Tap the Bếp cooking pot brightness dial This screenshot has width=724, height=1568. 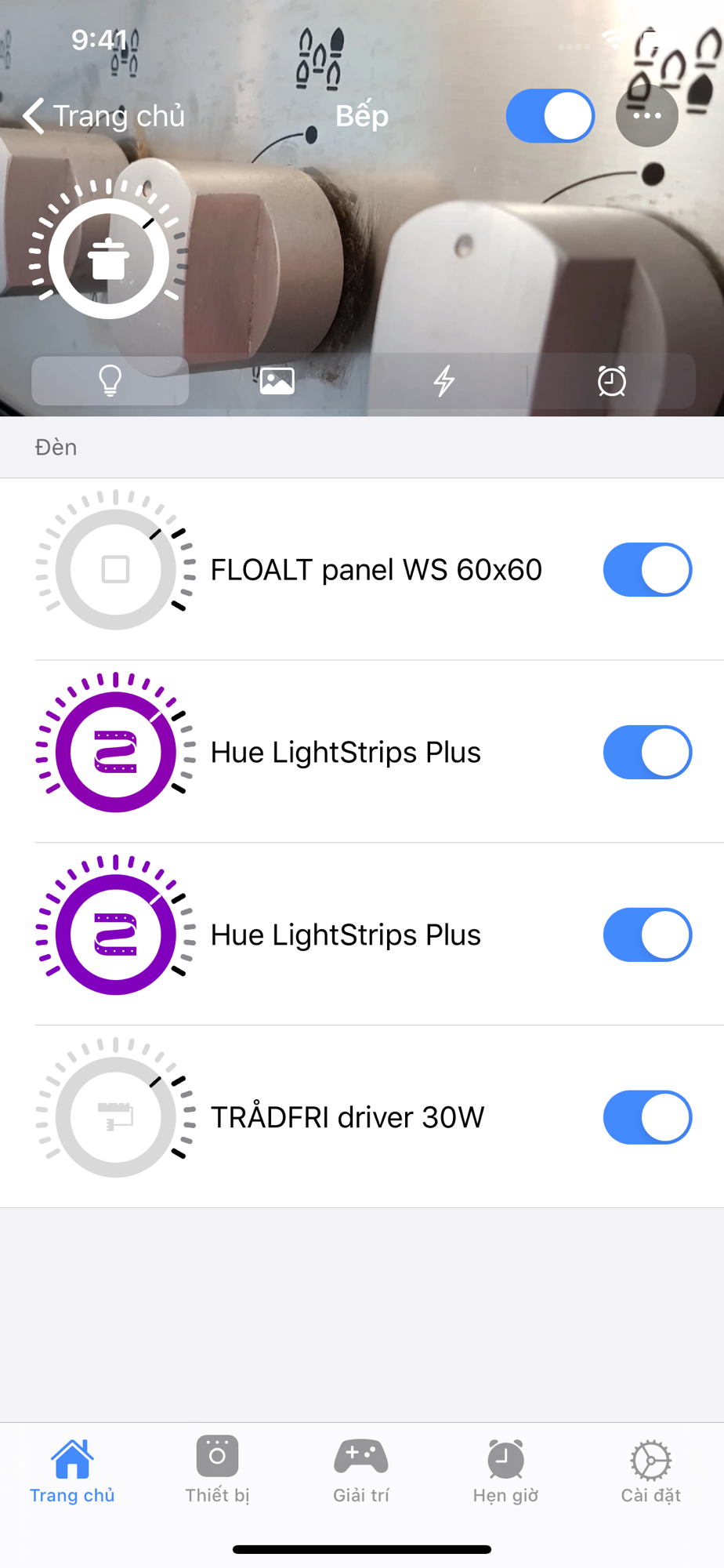(x=108, y=258)
